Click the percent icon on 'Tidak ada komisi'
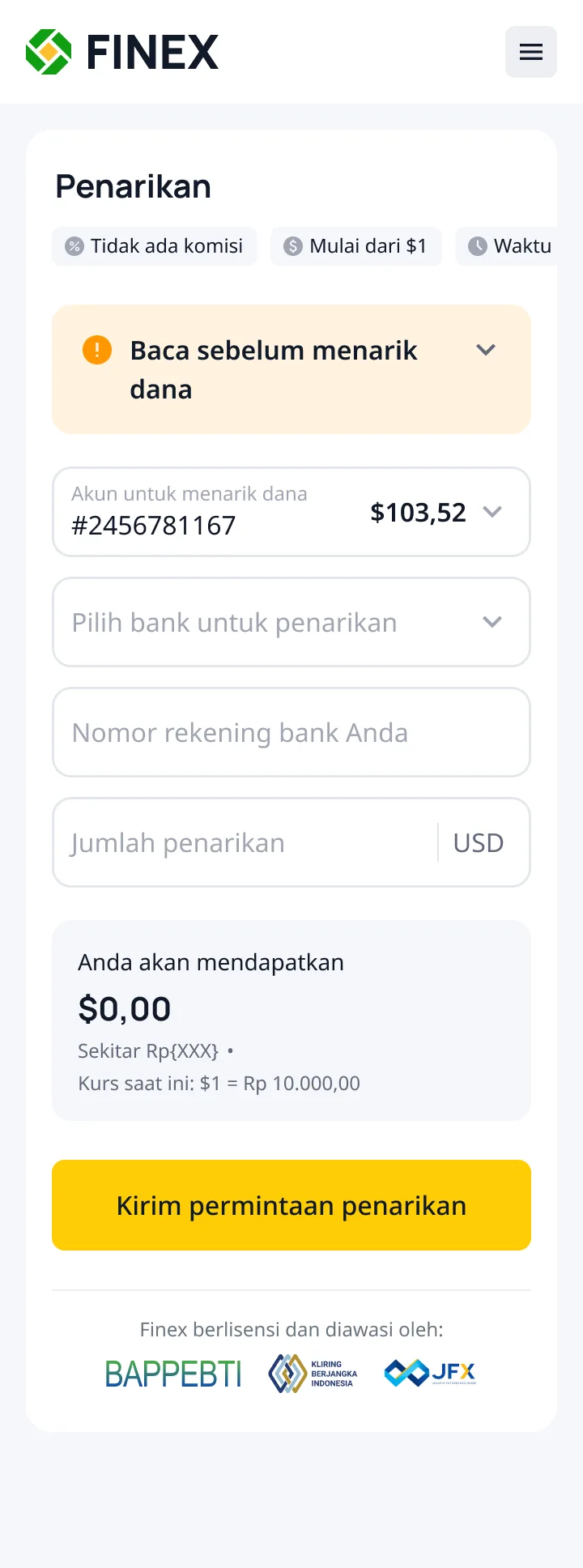The width and height of the screenshot is (583, 1568). pos(75,246)
